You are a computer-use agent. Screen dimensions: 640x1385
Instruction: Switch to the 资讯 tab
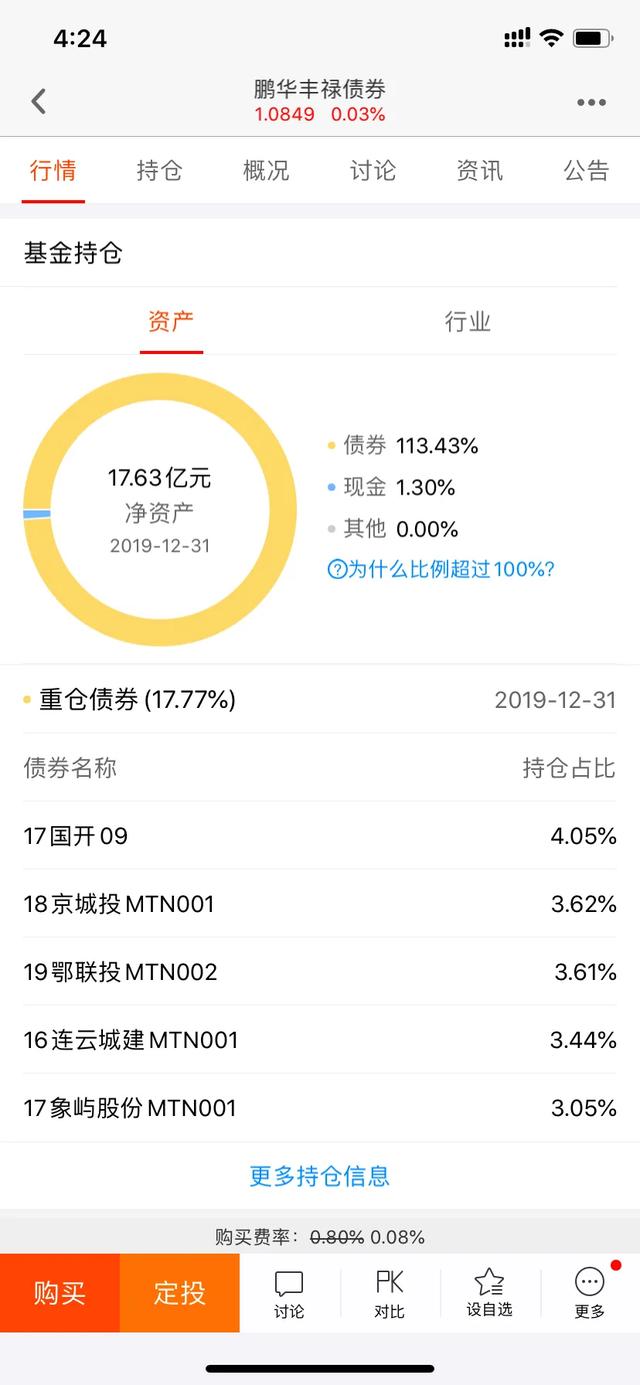pyautogui.click(x=480, y=171)
